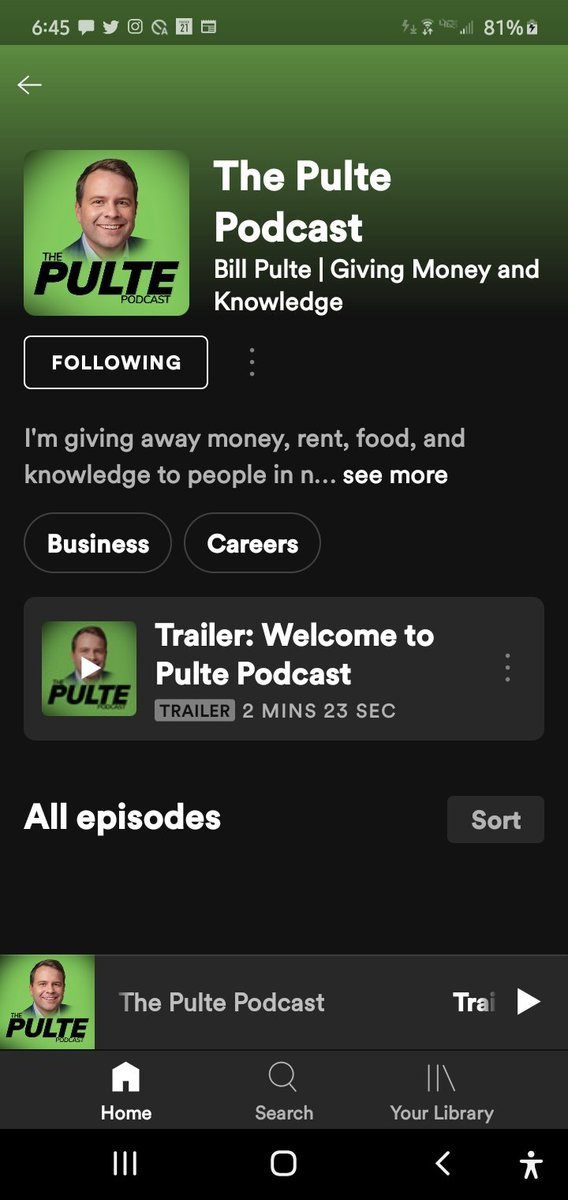This screenshot has width=568, height=1200.
Task: Tap the Following button to unfollow
Action: (x=116, y=362)
